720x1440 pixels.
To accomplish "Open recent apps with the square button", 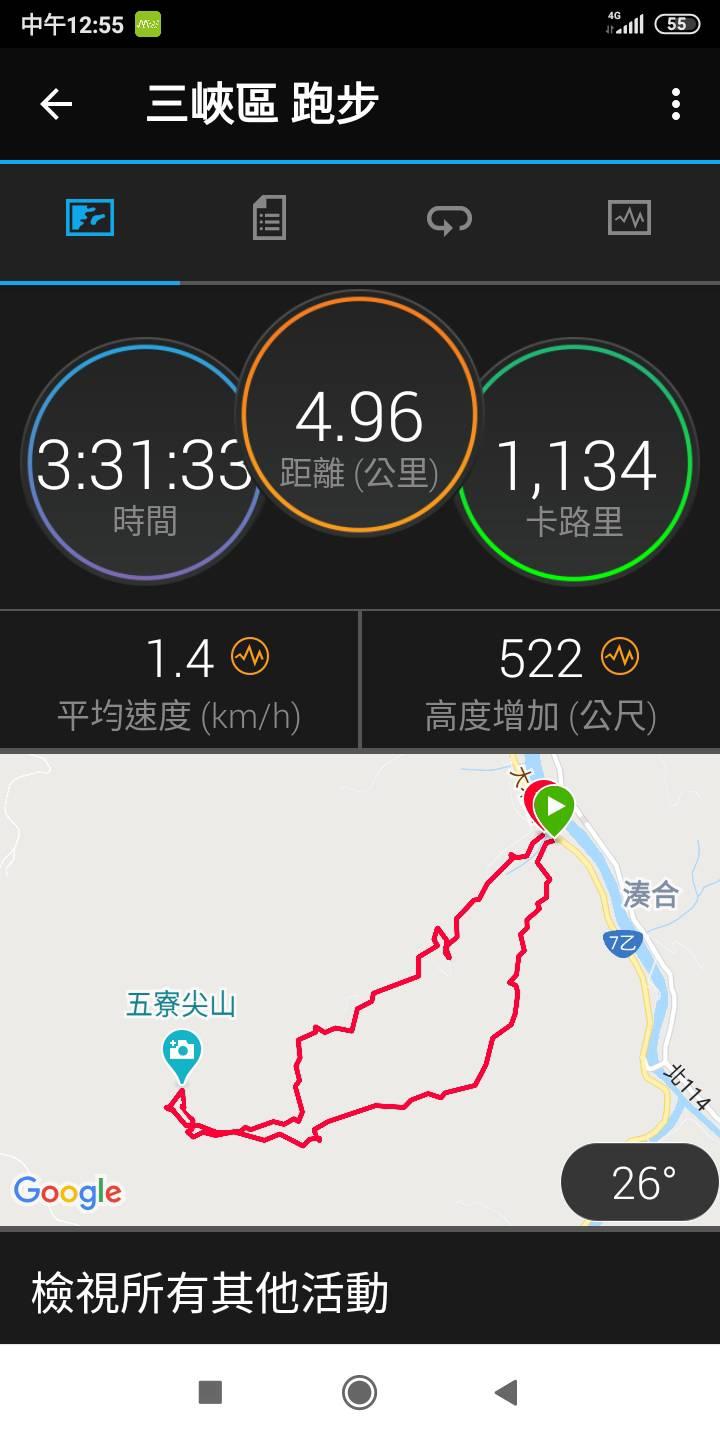I will pyautogui.click(x=210, y=1392).
